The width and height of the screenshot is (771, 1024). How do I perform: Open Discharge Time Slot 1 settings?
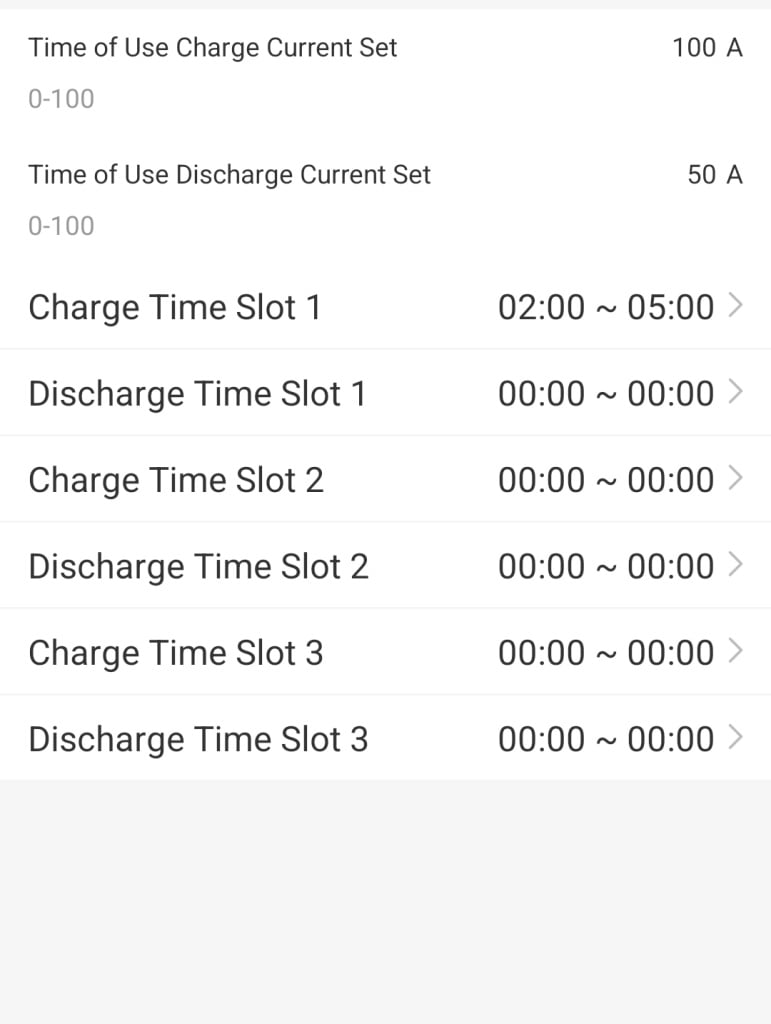(385, 394)
